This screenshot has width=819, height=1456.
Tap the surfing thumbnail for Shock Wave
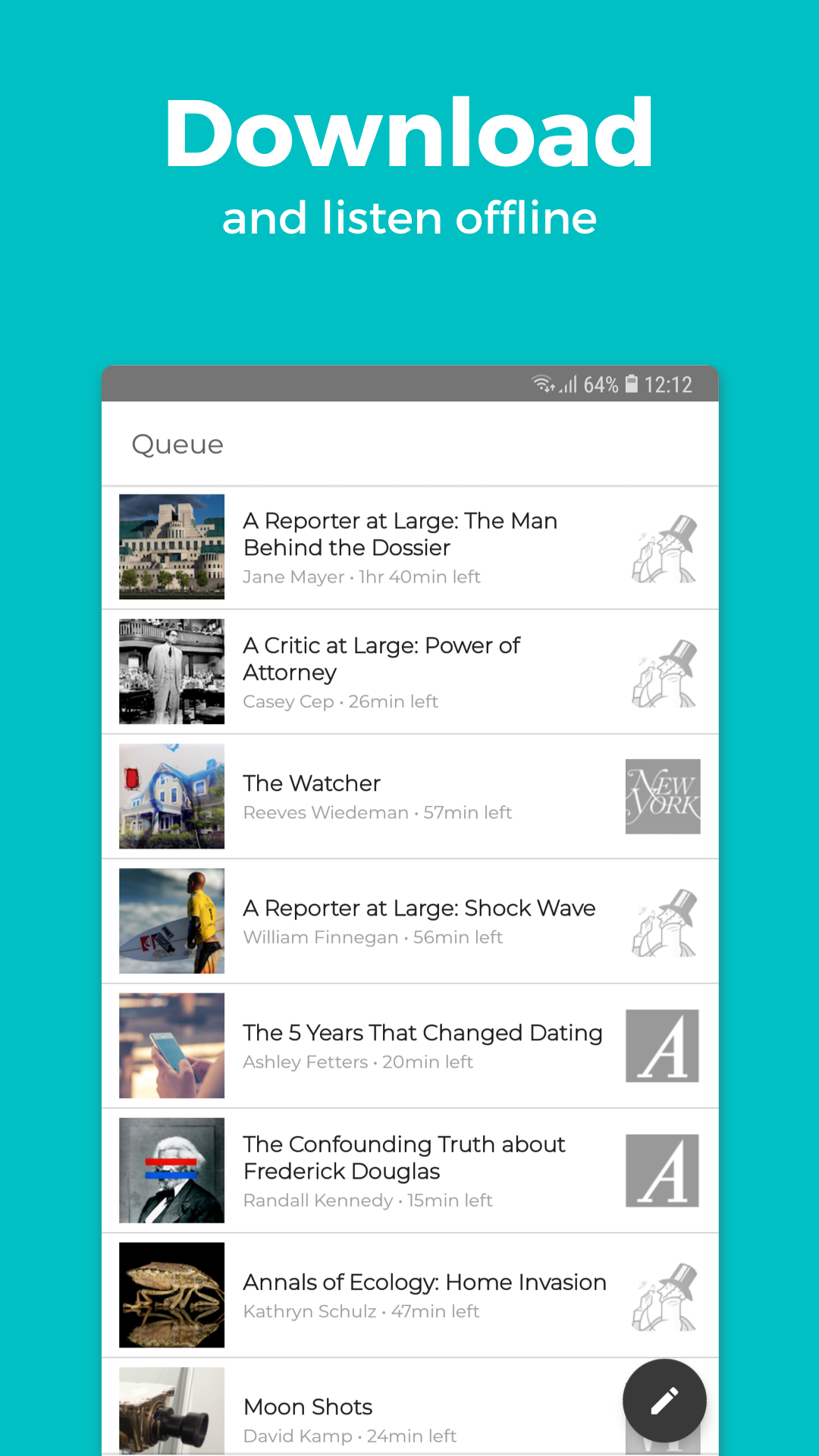tap(171, 921)
